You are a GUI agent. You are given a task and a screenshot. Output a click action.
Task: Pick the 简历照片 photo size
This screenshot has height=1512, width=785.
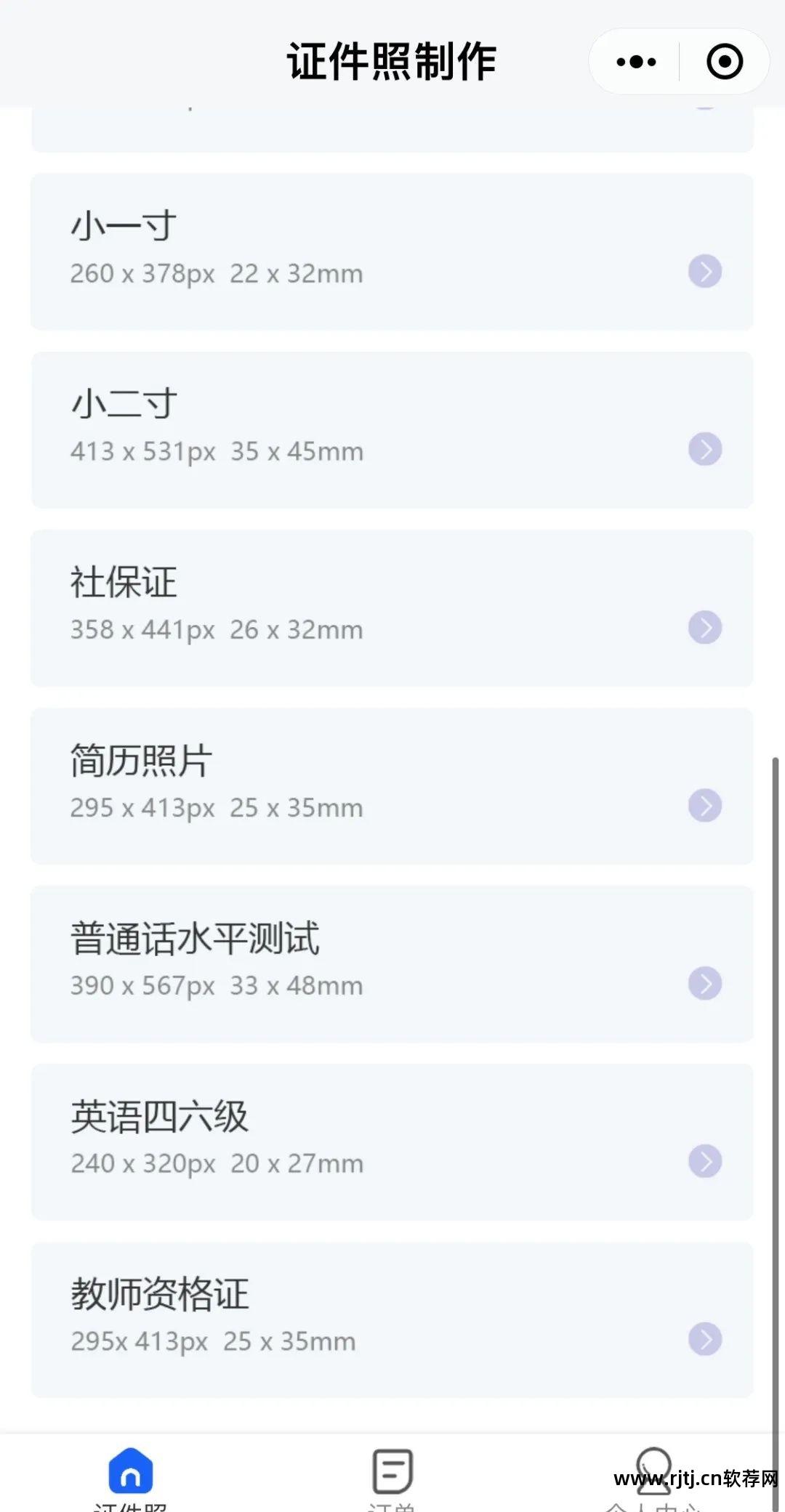click(x=392, y=786)
